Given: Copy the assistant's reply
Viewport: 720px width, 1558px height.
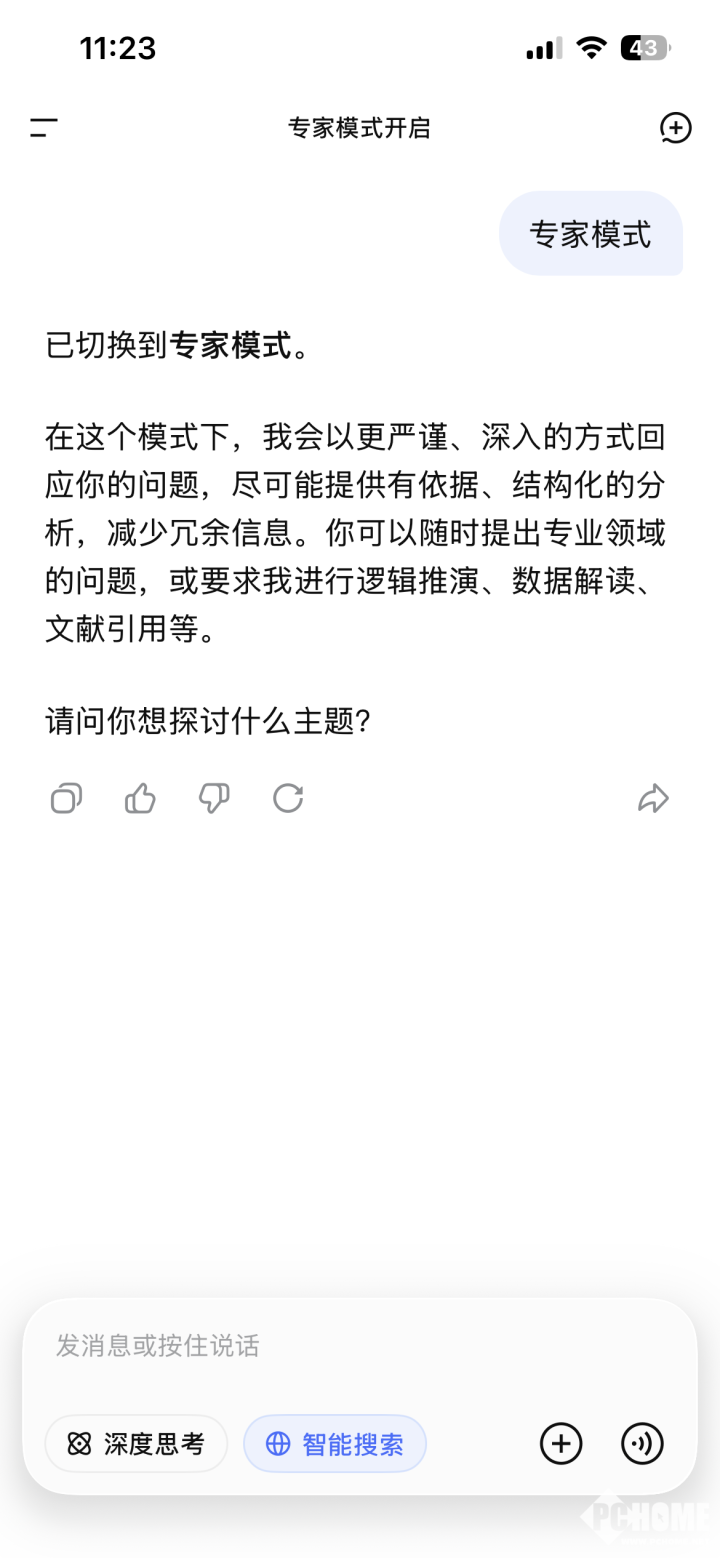Looking at the screenshot, I should (x=66, y=798).
